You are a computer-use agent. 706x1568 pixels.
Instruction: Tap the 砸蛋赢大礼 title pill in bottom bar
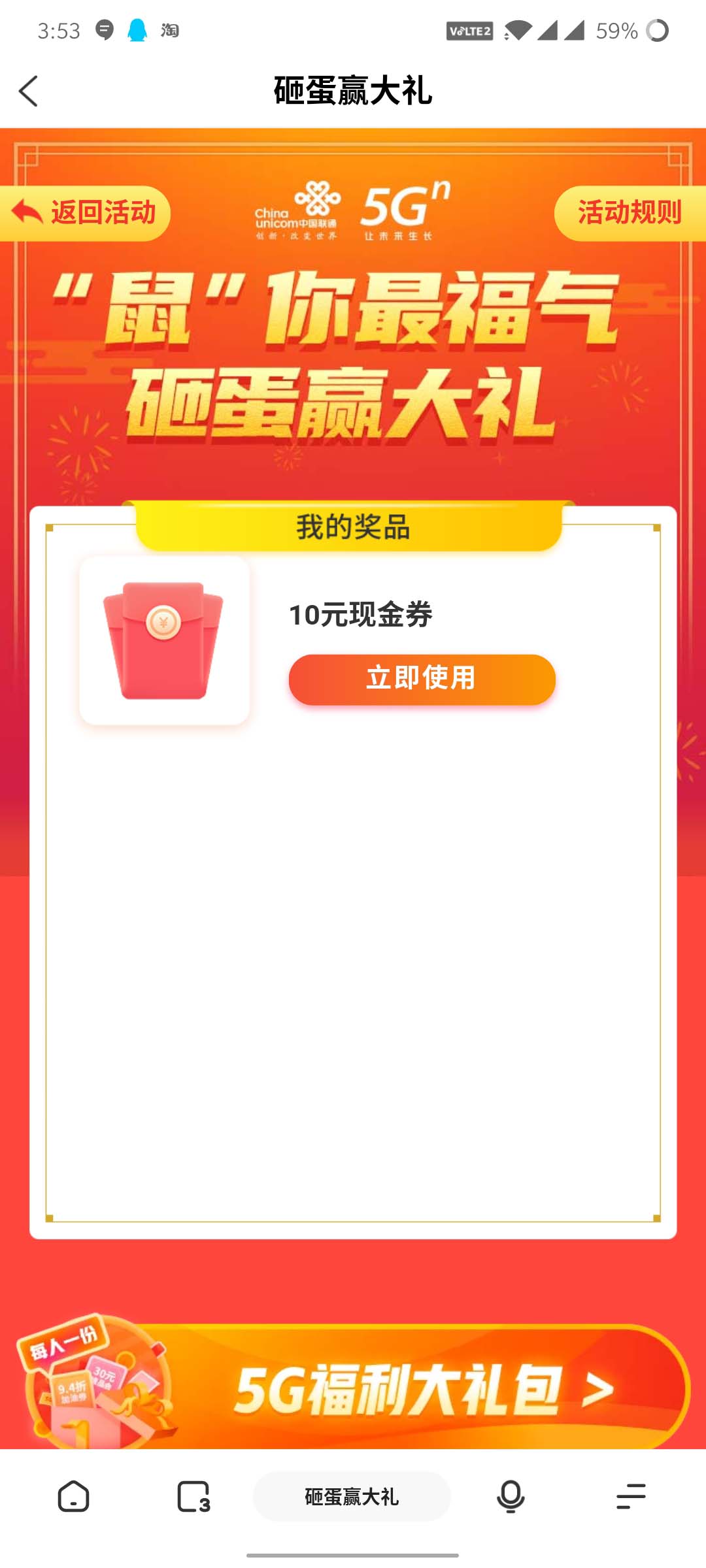pyautogui.click(x=352, y=1496)
